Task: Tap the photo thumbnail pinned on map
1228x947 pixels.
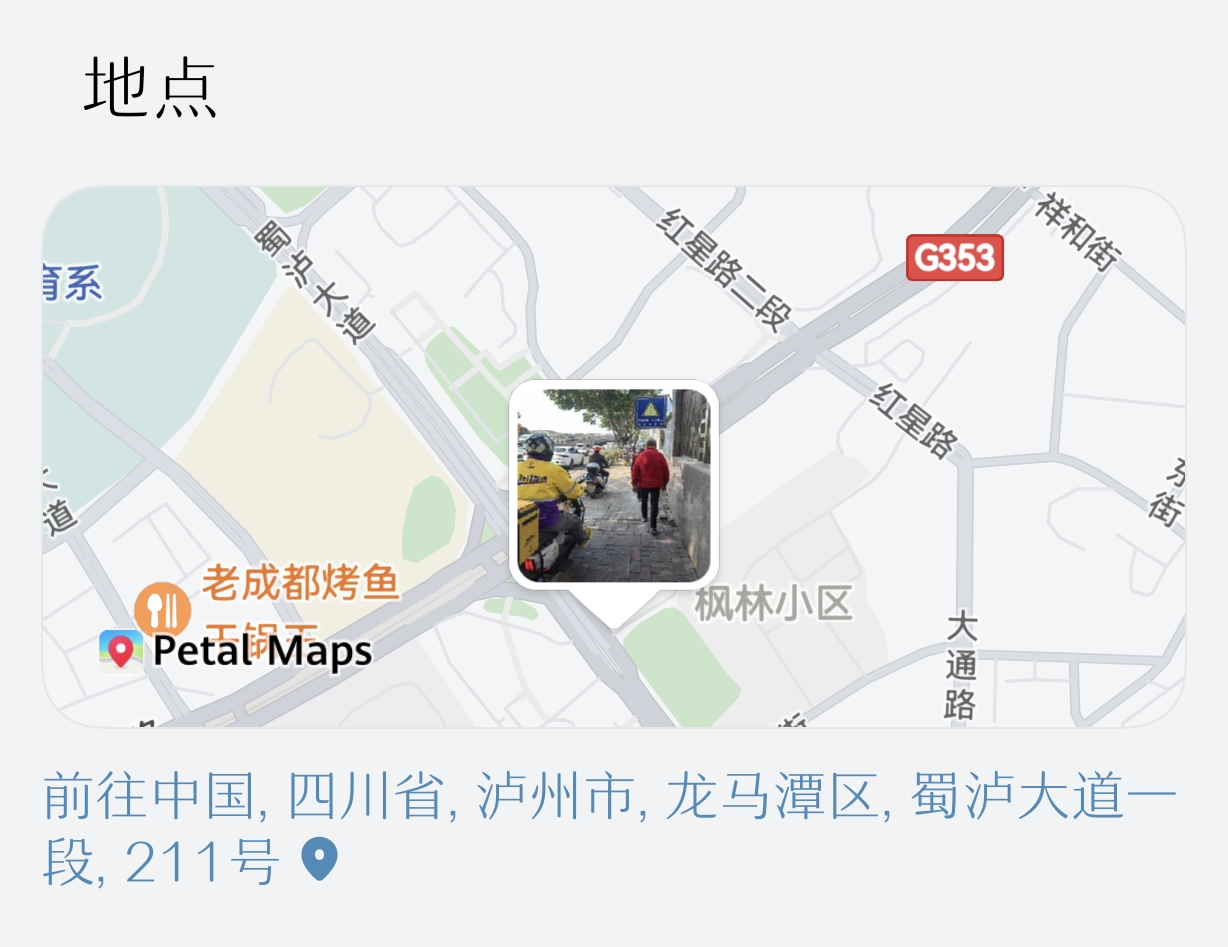Action: pyautogui.click(x=613, y=485)
